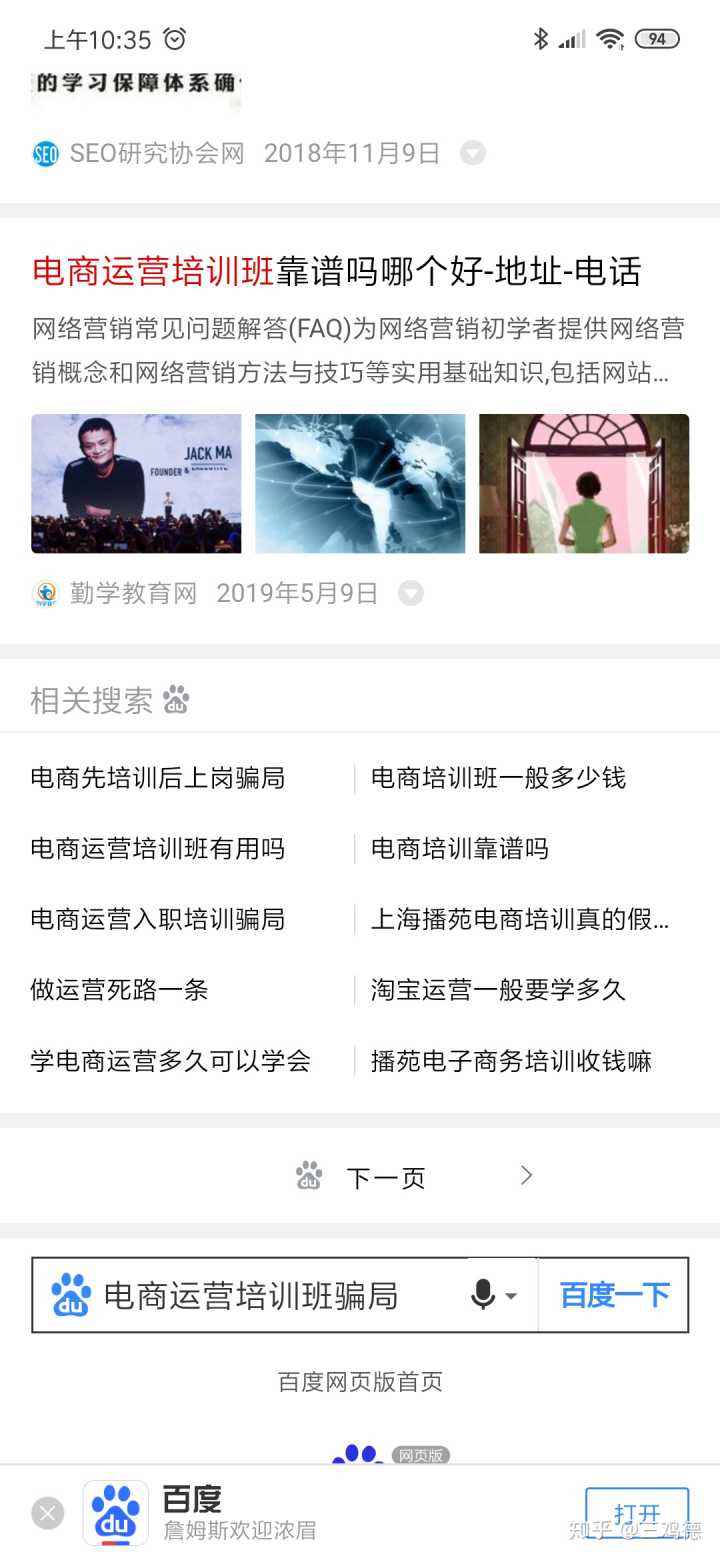The width and height of the screenshot is (720, 1560).
Task: Expand dropdown next to SEO研究协会网 date
Action: [473, 153]
